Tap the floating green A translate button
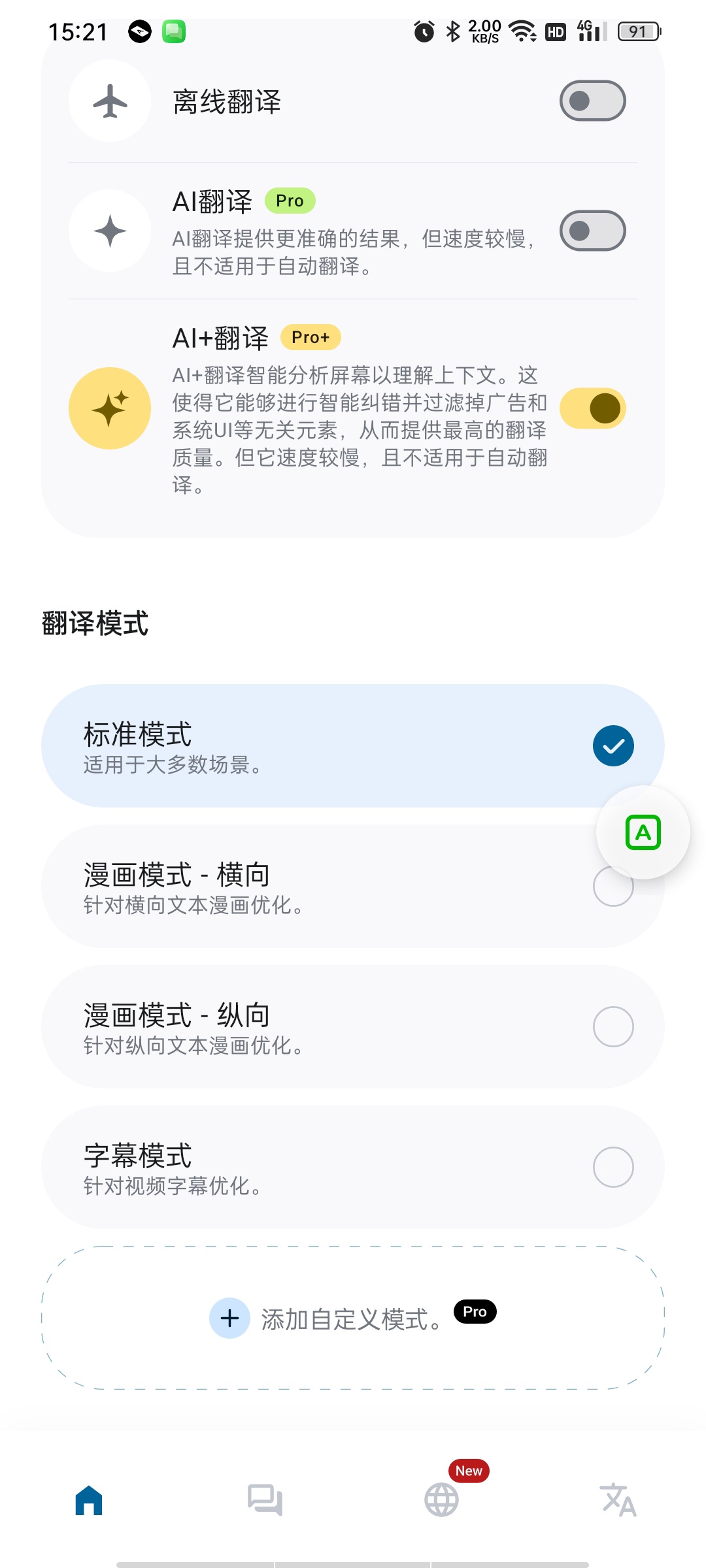The height and width of the screenshot is (1568, 706). [x=643, y=832]
